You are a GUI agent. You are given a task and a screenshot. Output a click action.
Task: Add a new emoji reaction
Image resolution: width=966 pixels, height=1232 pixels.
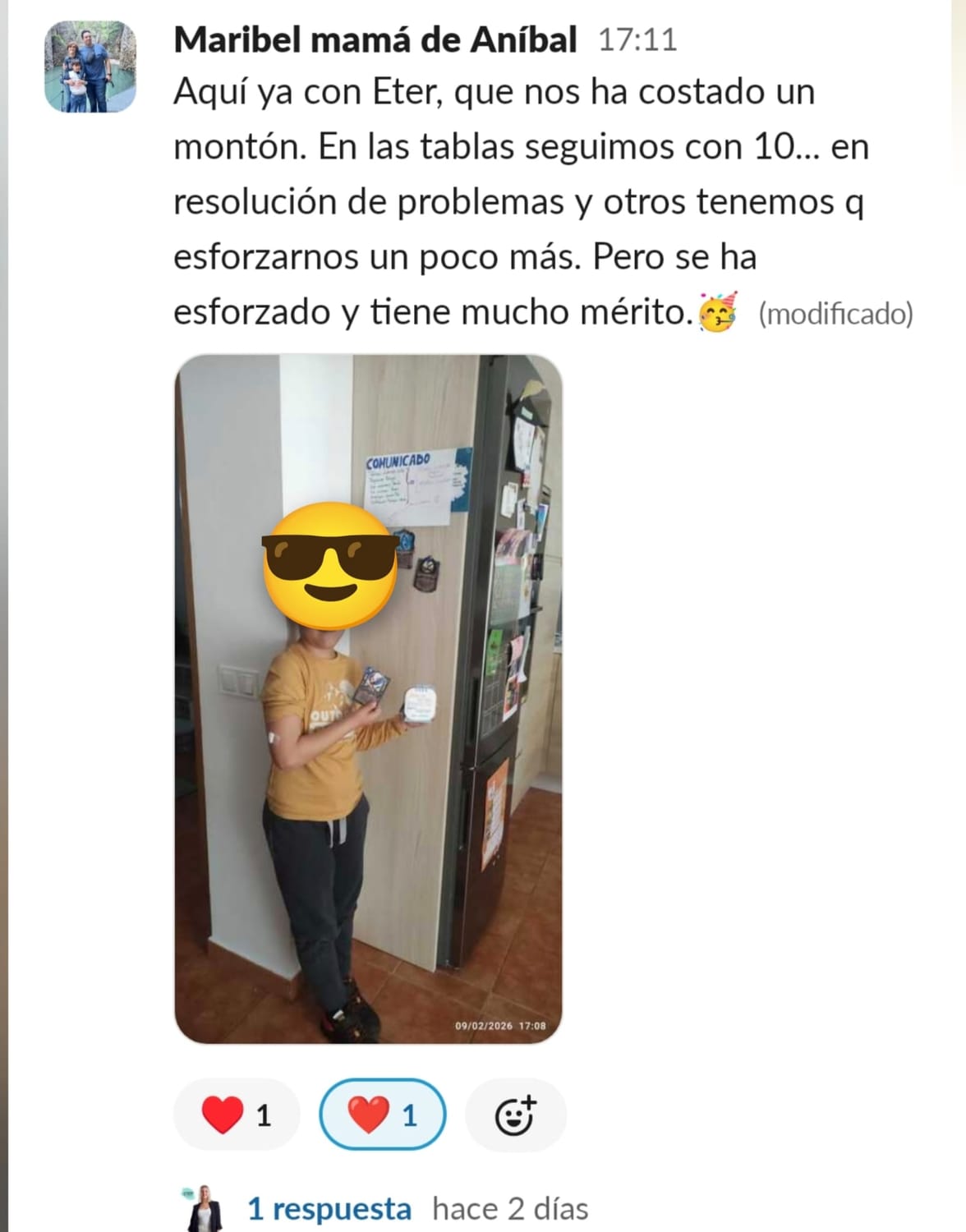click(515, 1115)
